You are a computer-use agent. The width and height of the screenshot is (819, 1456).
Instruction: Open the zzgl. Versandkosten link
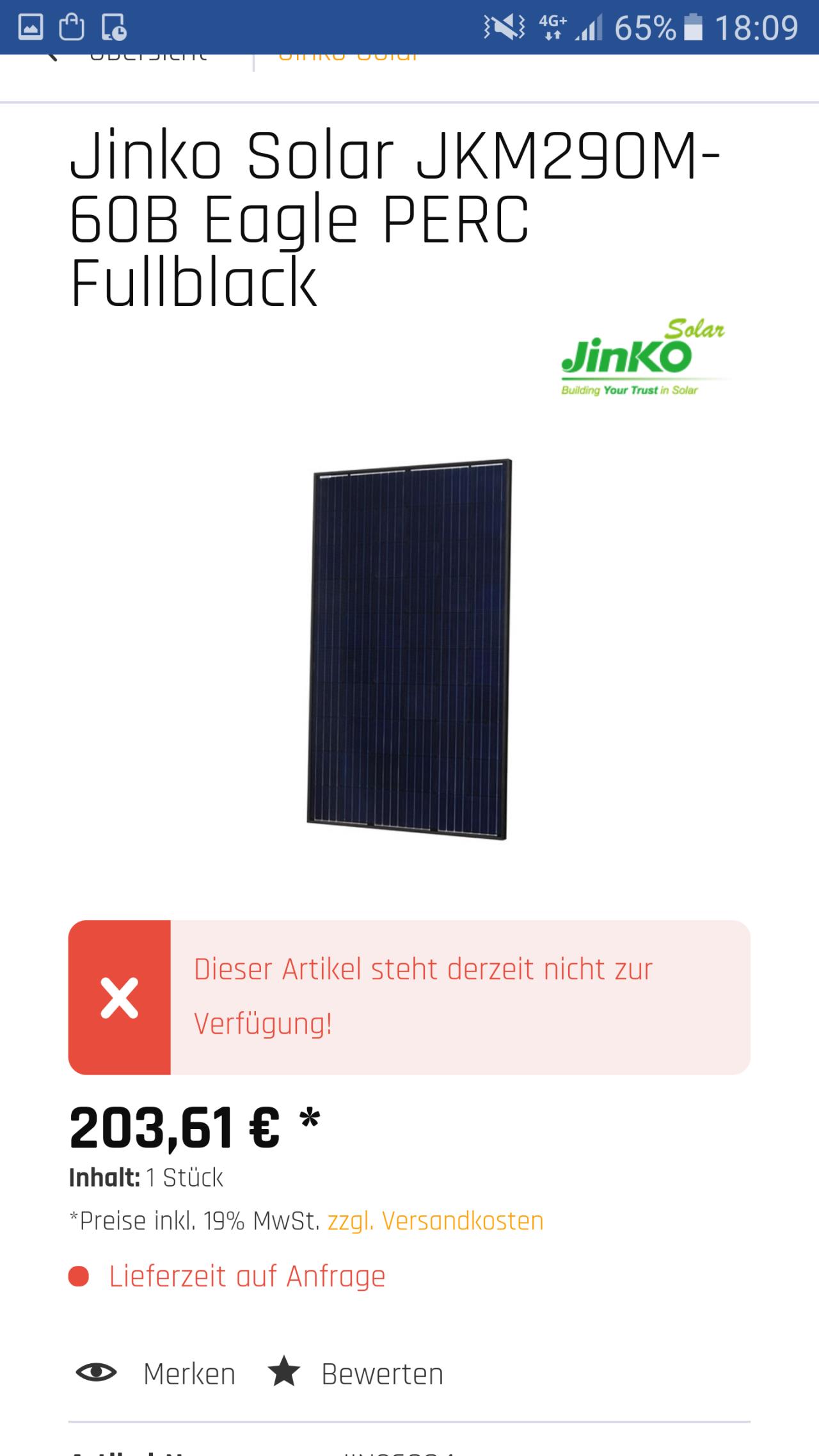(435, 1221)
